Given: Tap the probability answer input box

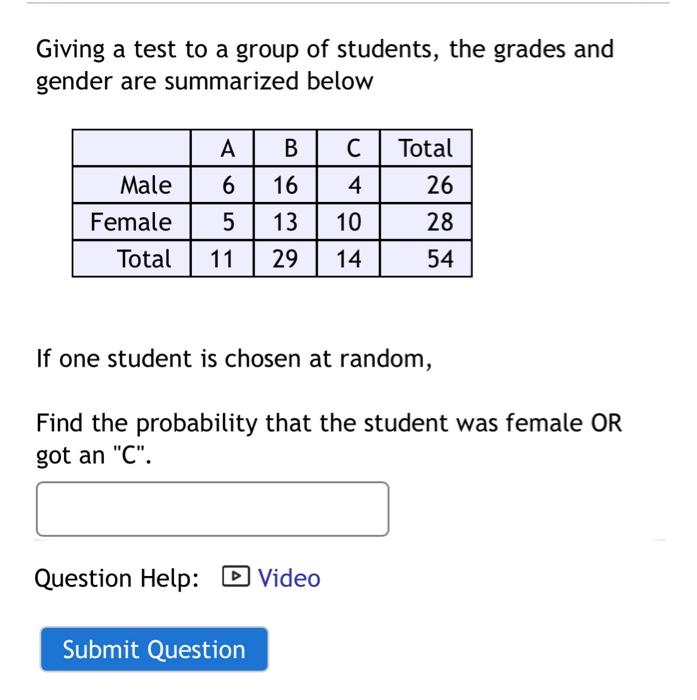Looking at the screenshot, I should 212,510.
